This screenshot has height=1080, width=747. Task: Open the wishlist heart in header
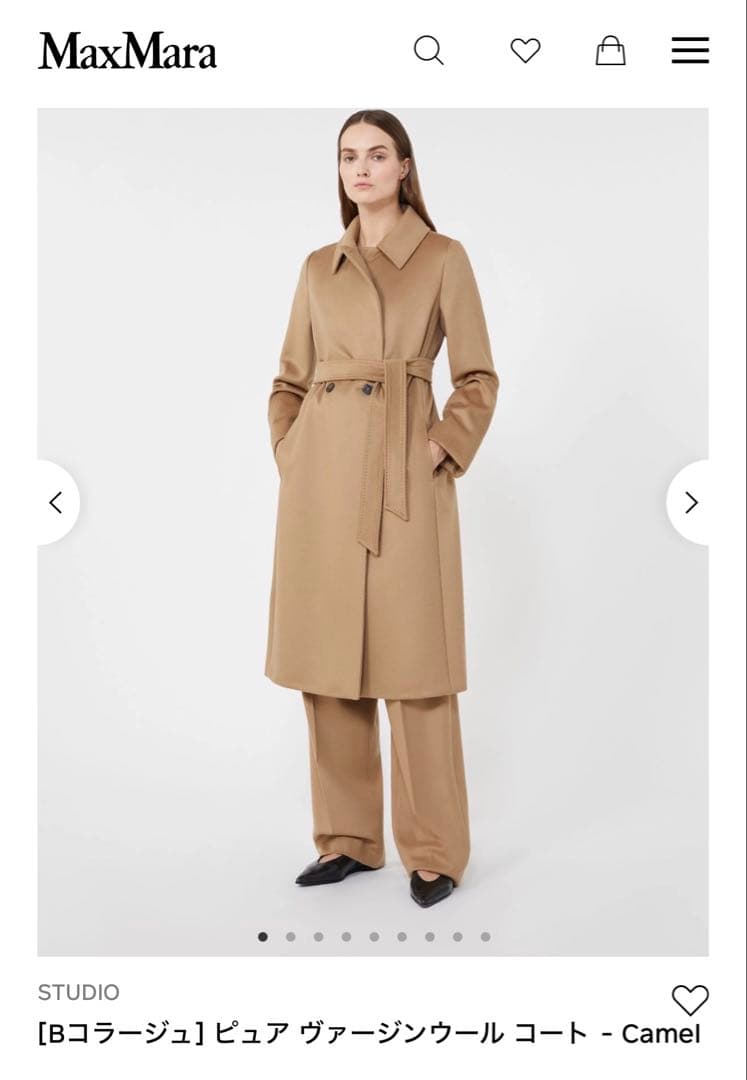click(525, 50)
